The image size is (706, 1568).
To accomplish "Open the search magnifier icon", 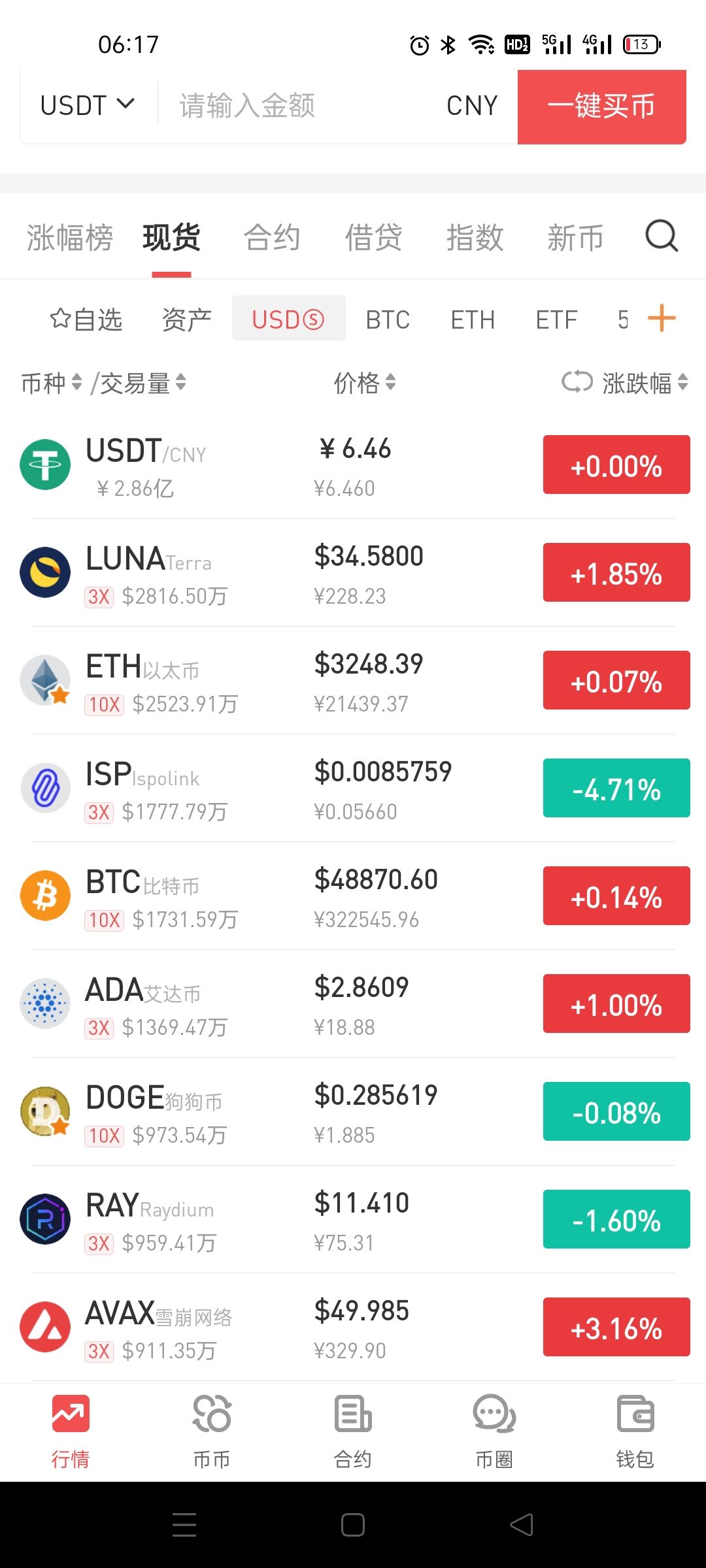I will tap(662, 237).
